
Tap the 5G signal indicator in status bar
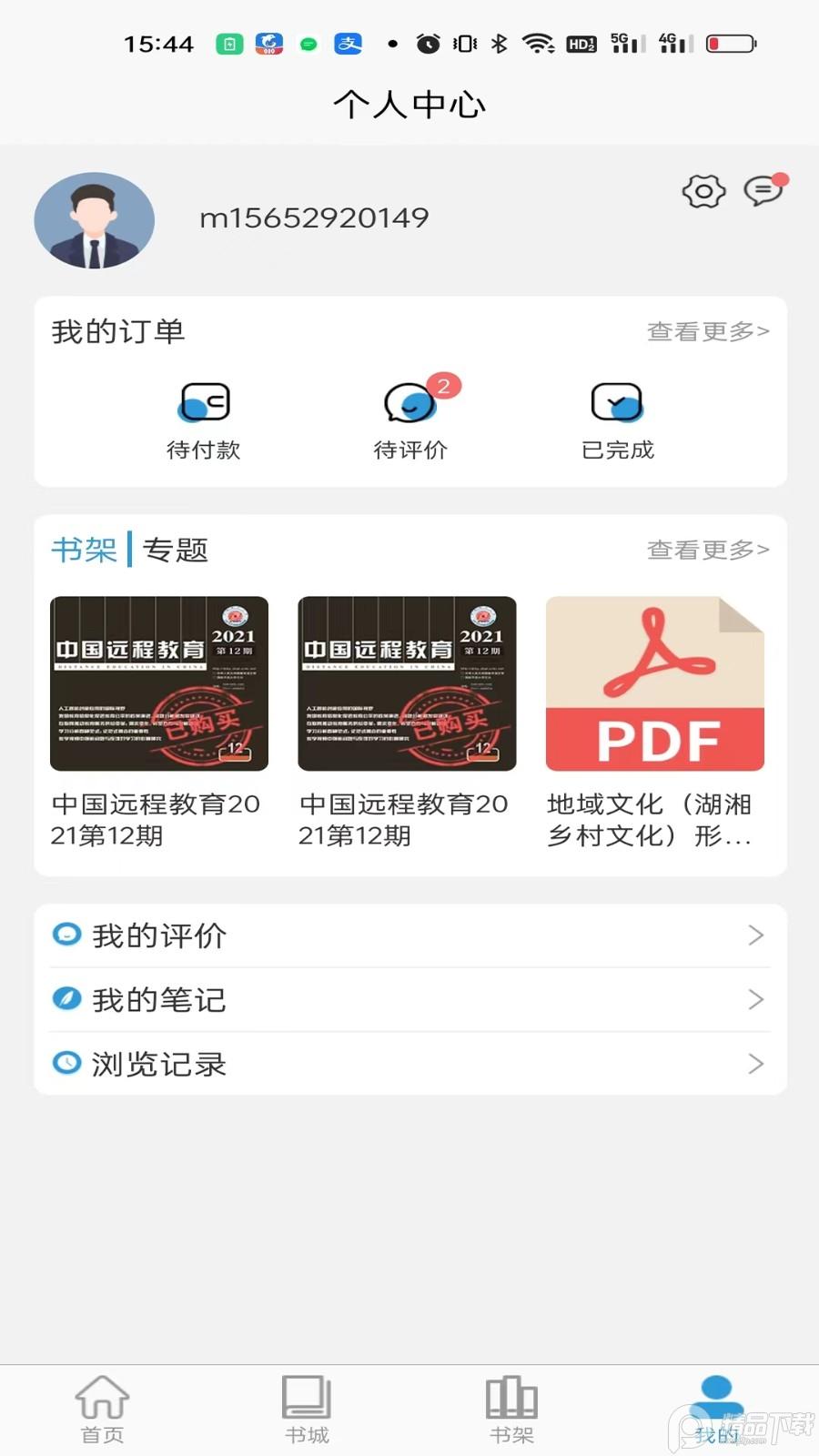(625, 42)
